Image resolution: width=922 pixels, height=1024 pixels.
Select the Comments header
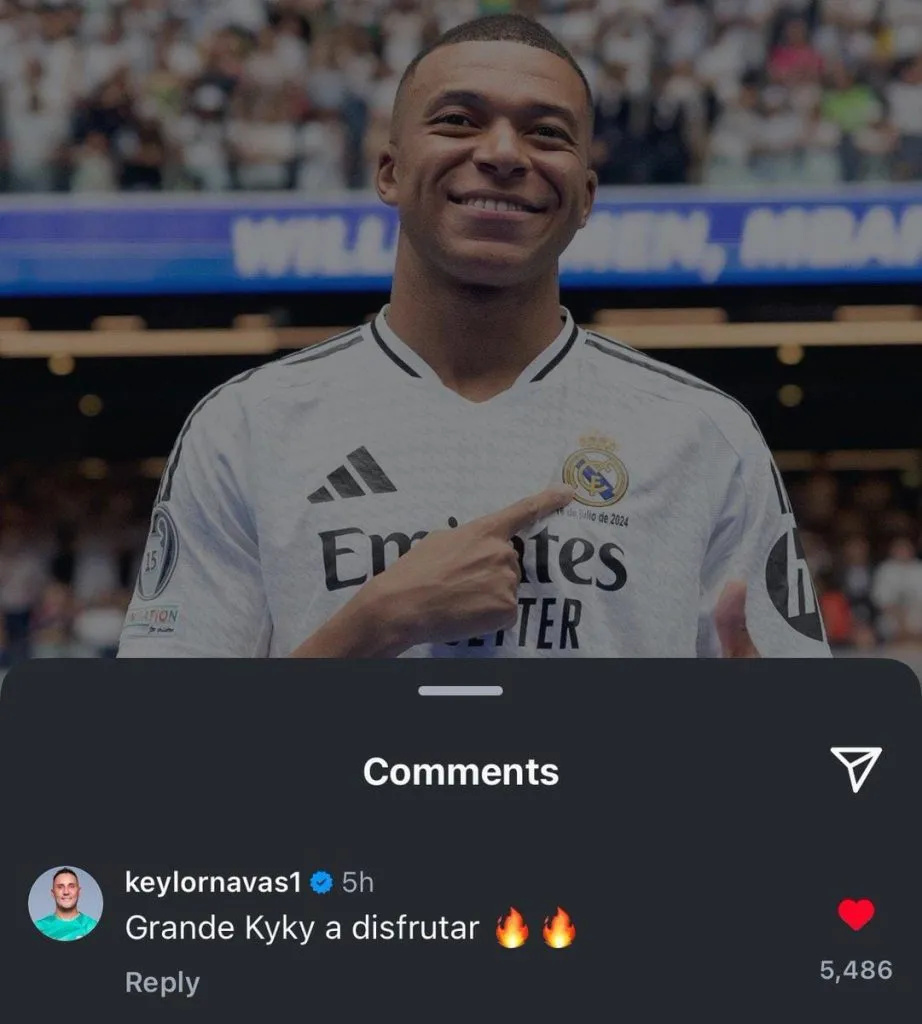(x=461, y=770)
